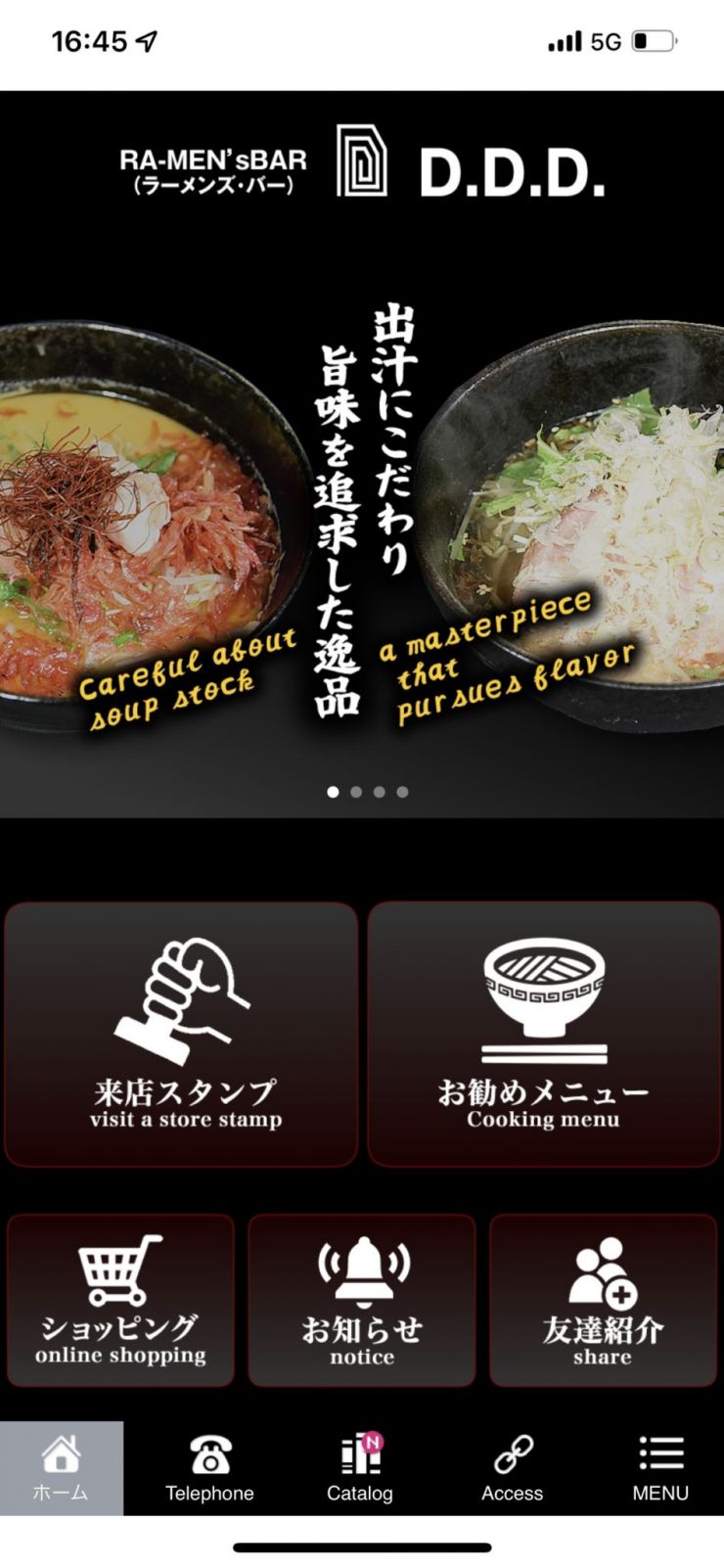Go to the Home tab

coord(61,1468)
